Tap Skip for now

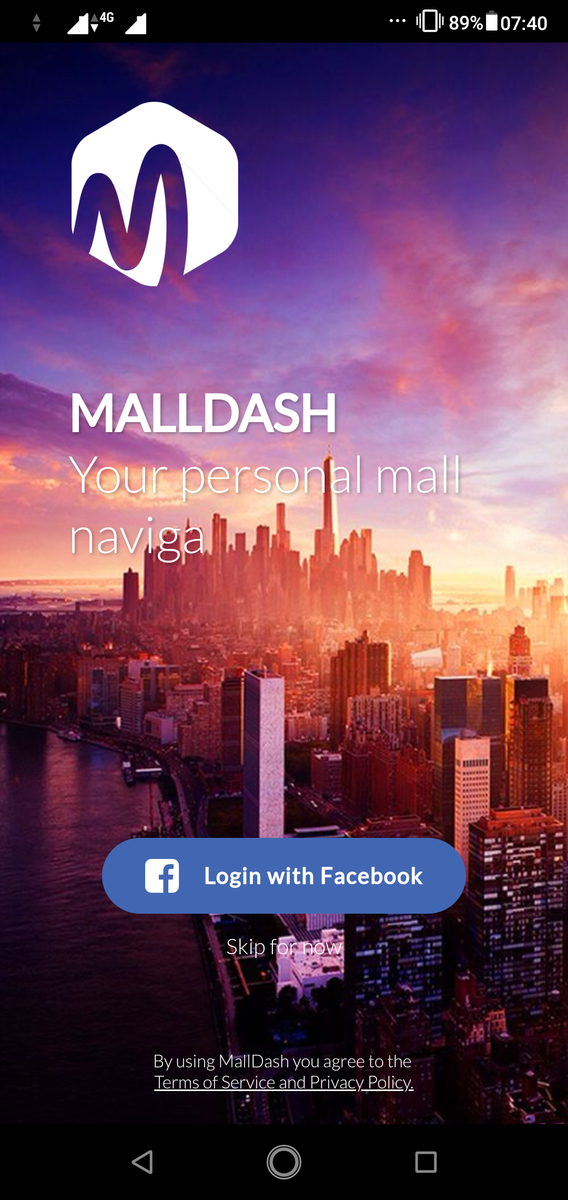click(284, 946)
